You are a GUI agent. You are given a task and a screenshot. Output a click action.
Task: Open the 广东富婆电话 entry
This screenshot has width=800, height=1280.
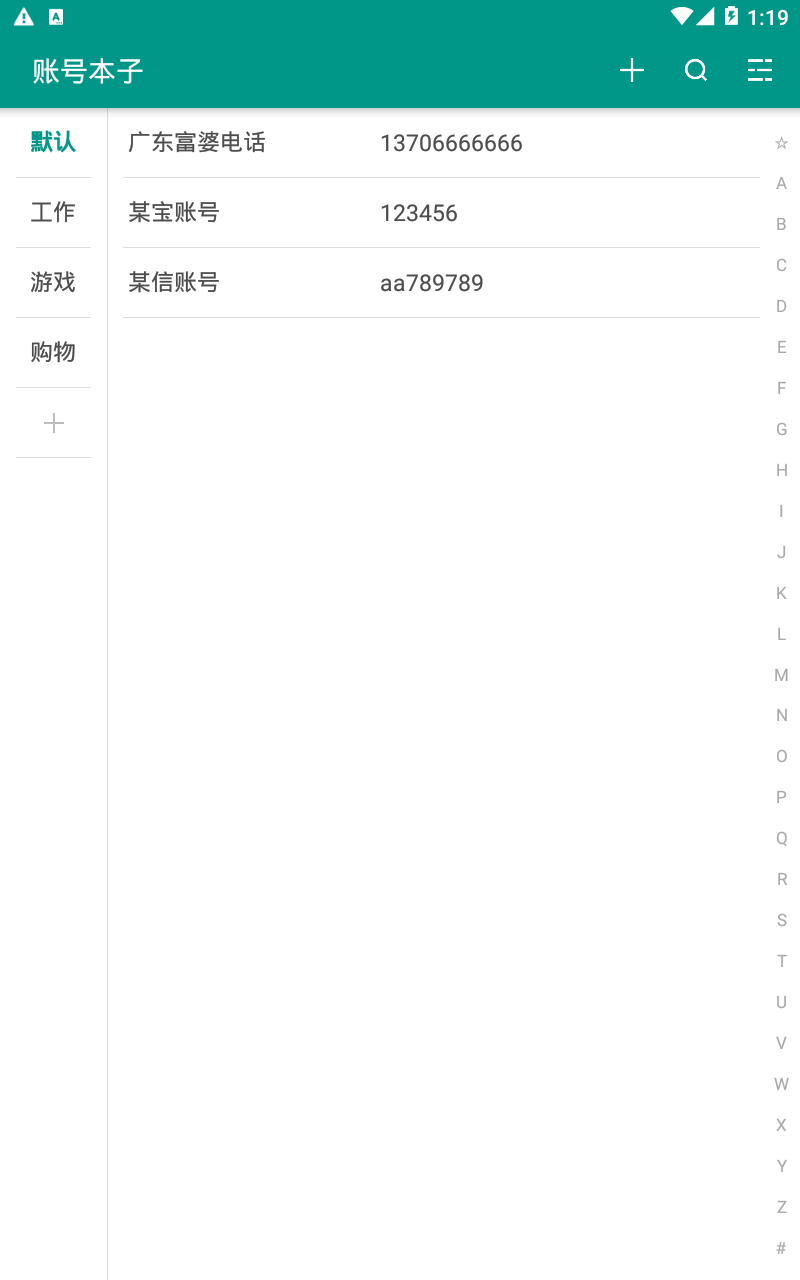(x=441, y=143)
